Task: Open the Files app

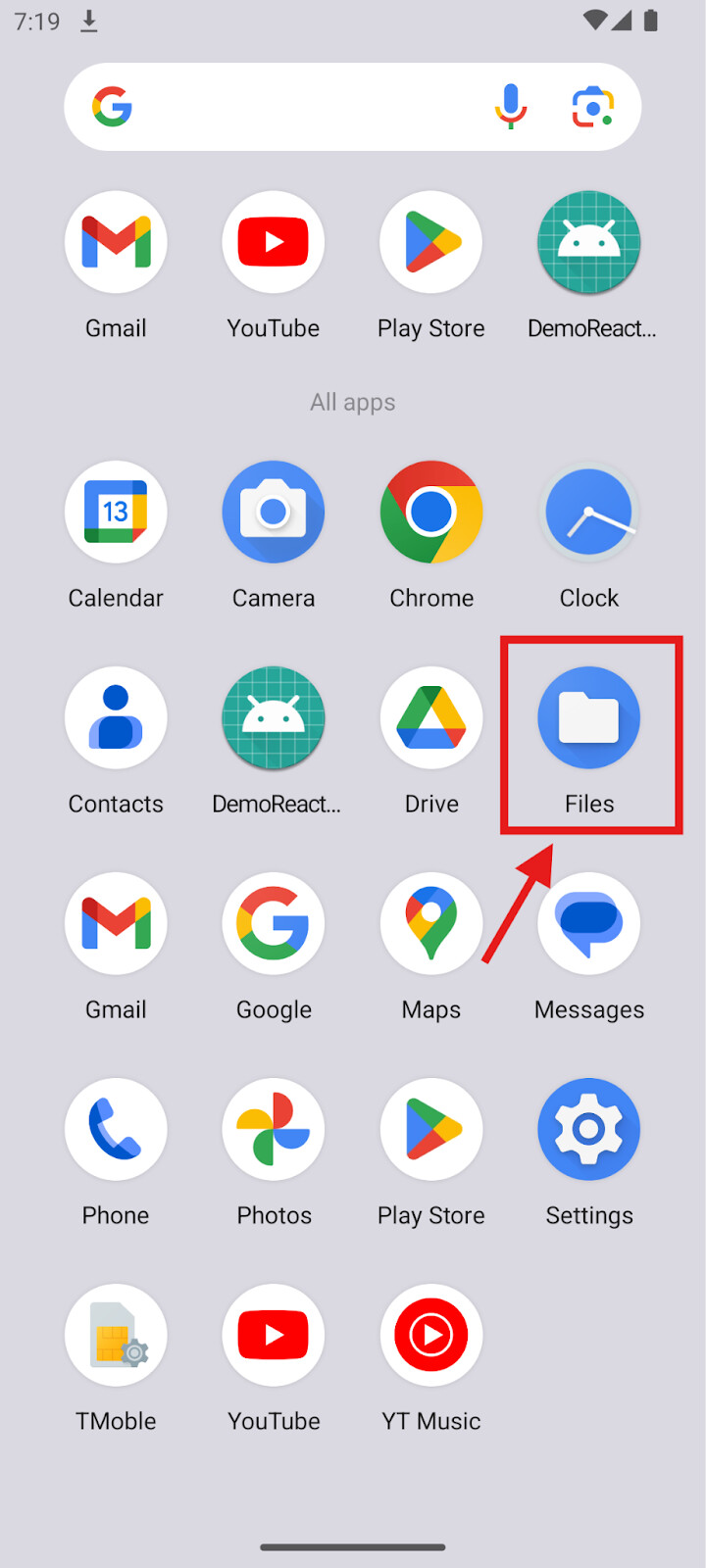Action: tap(588, 718)
